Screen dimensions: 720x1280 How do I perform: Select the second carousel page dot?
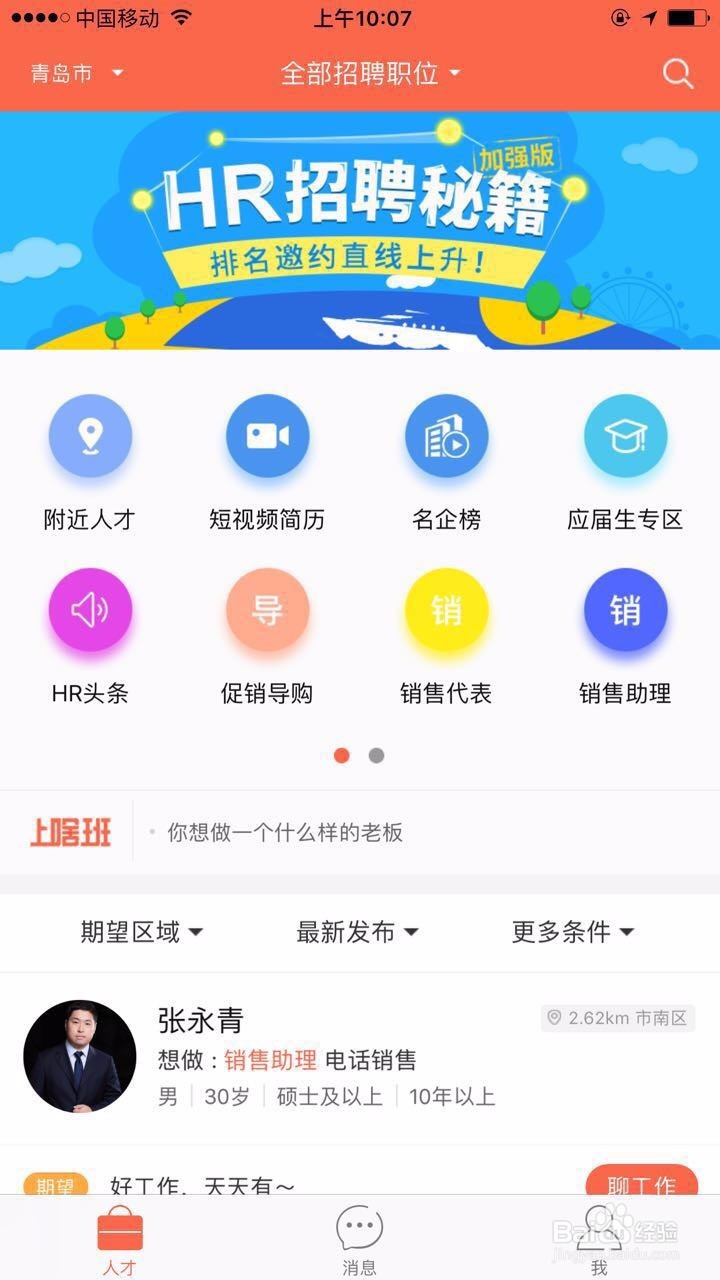point(376,756)
